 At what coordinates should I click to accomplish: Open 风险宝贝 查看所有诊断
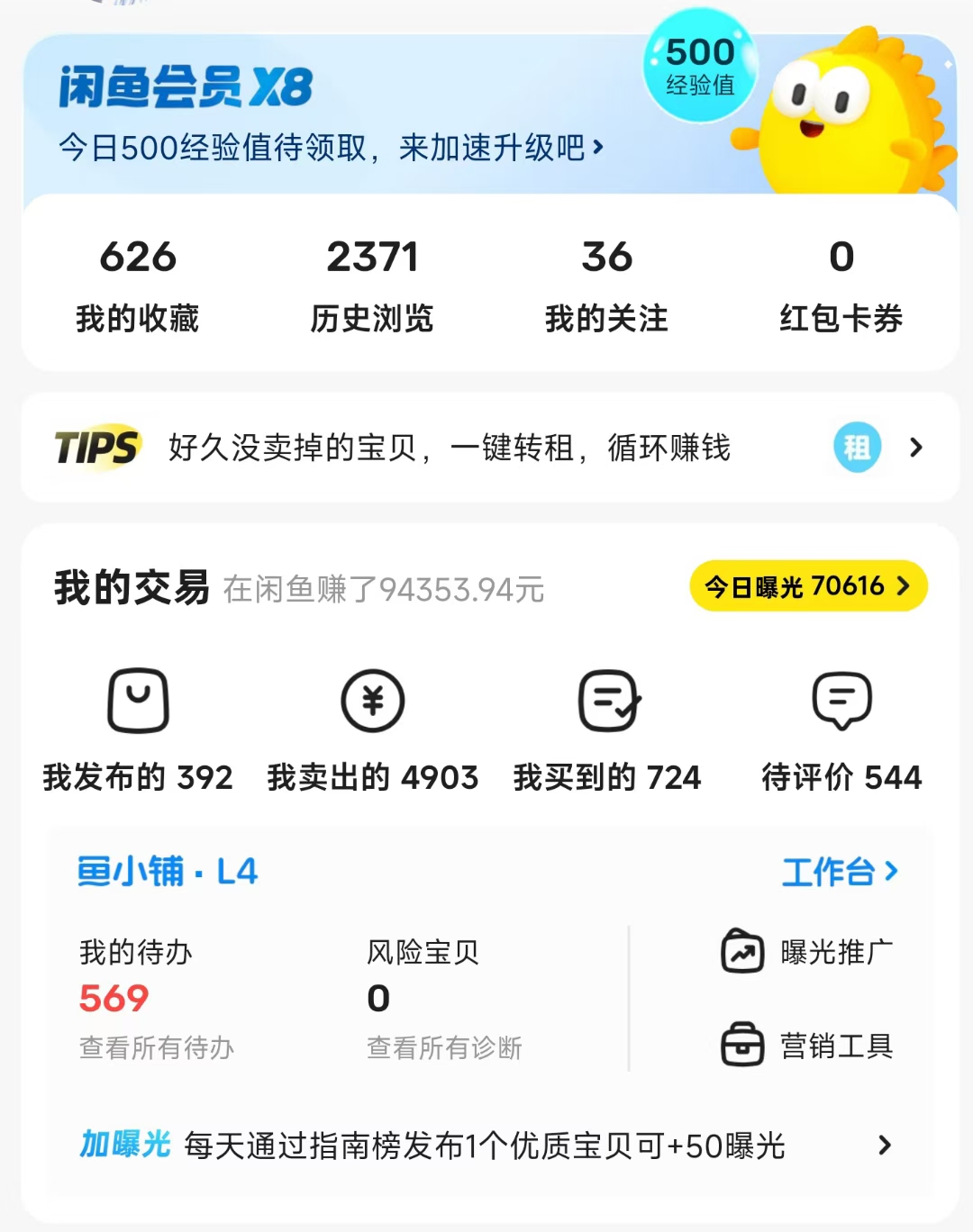[444, 1047]
